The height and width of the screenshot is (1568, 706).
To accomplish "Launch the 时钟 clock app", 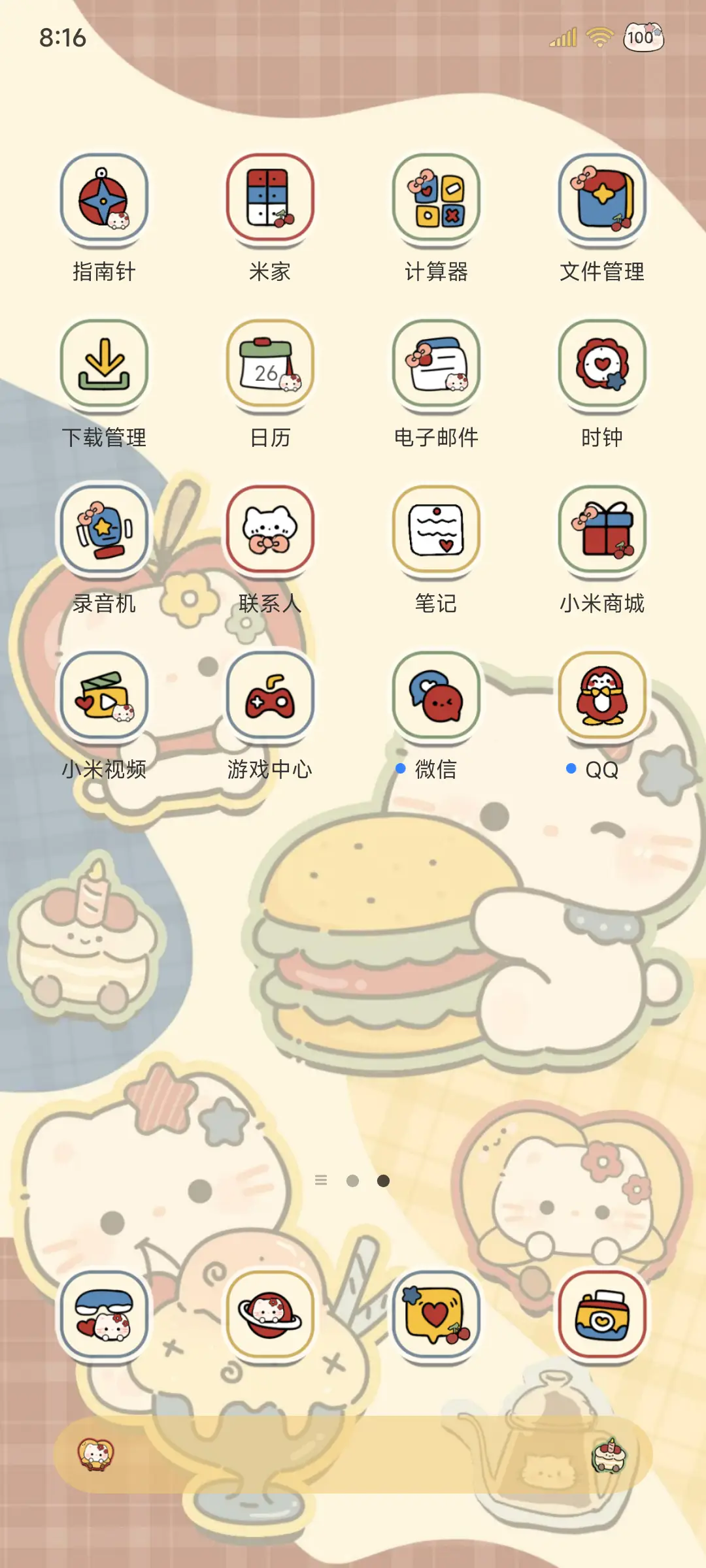I will tap(601, 366).
